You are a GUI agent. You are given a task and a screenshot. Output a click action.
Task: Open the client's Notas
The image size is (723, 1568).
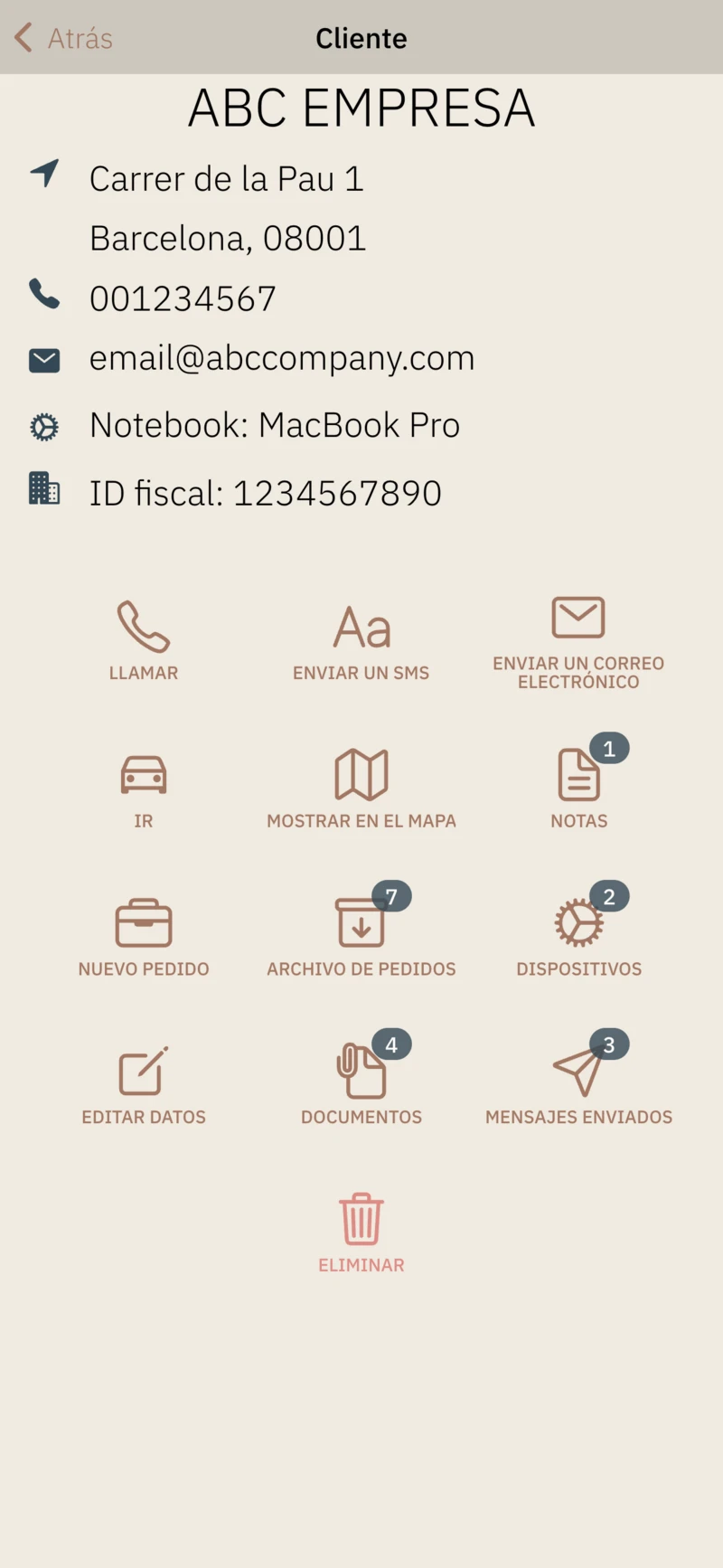(x=579, y=789)
